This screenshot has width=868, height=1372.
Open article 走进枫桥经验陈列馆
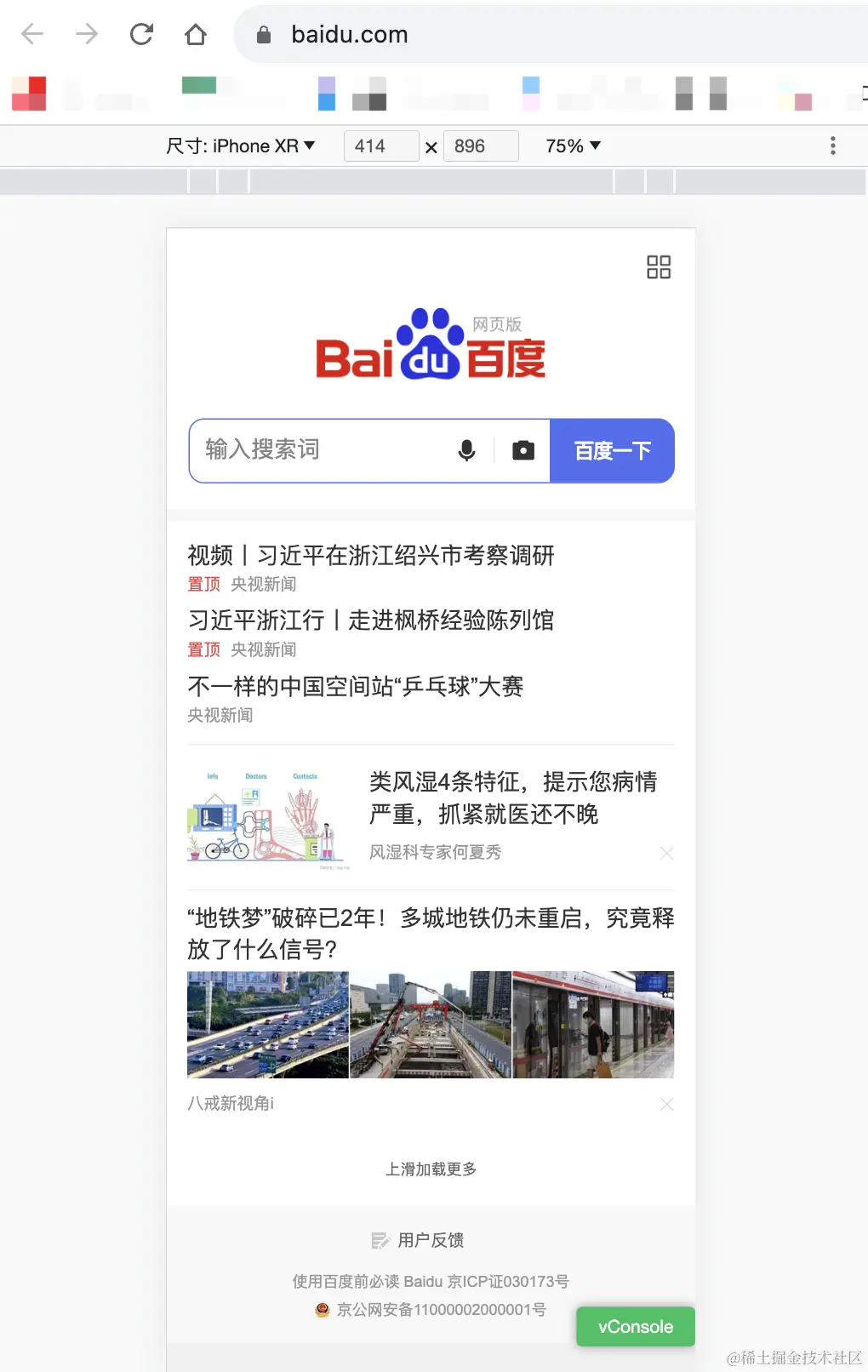[x=371, y=620]
